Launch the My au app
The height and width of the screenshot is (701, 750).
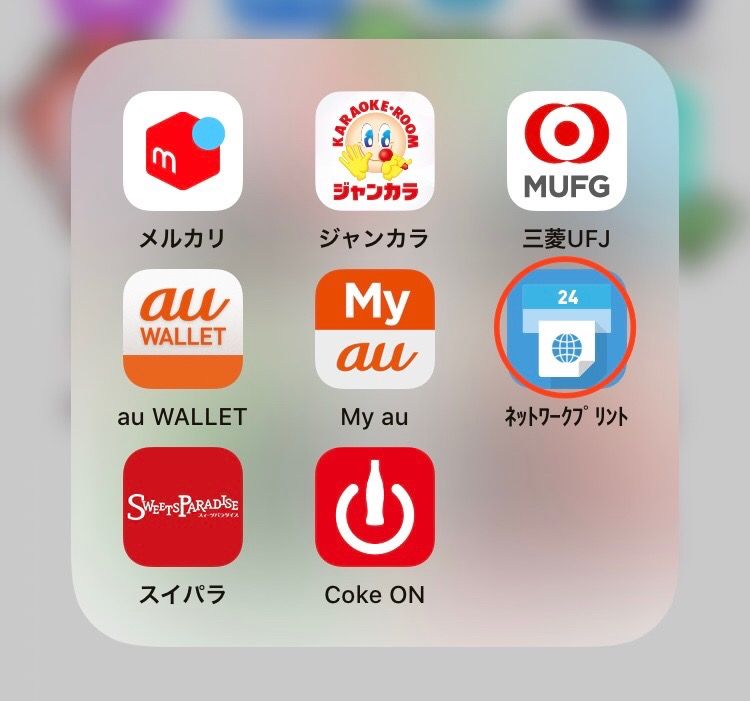coord(375,328)
